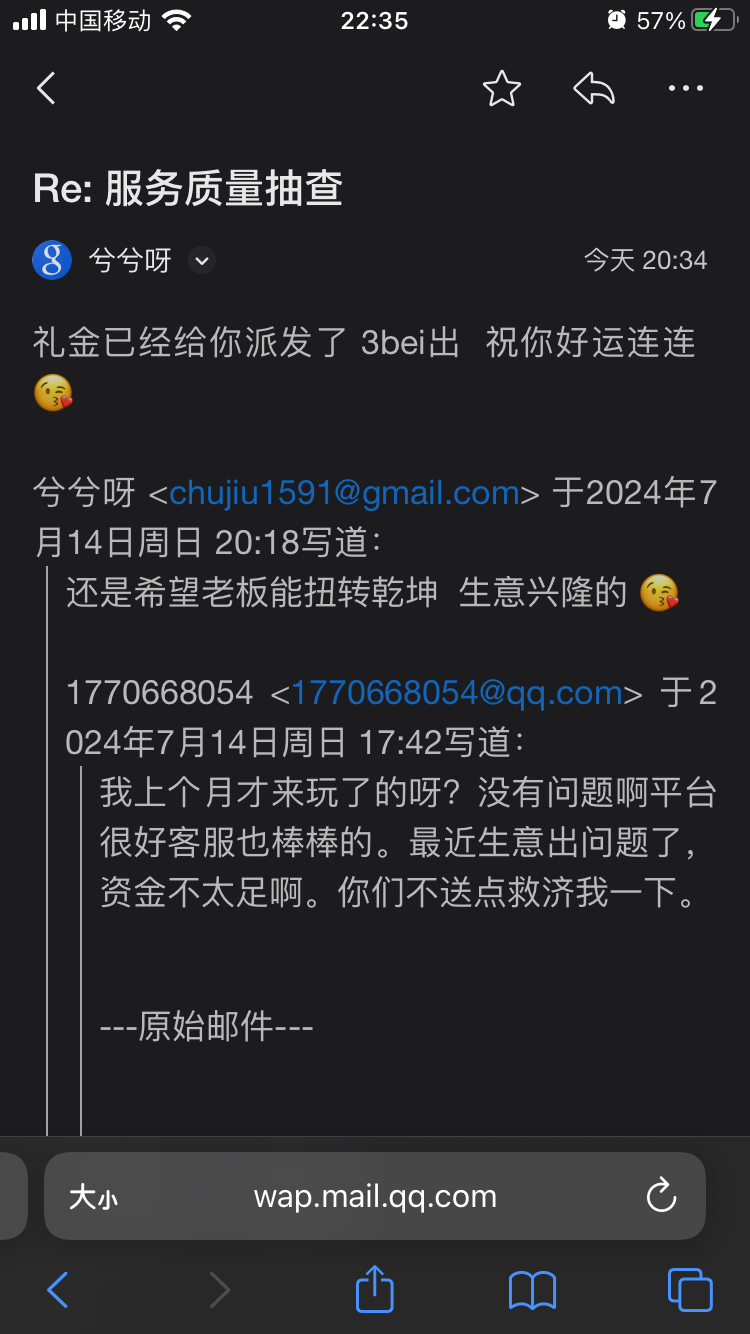This screenshot has width=750, height=1334.
Task: Open the more options menu
Action: (685, 89)
